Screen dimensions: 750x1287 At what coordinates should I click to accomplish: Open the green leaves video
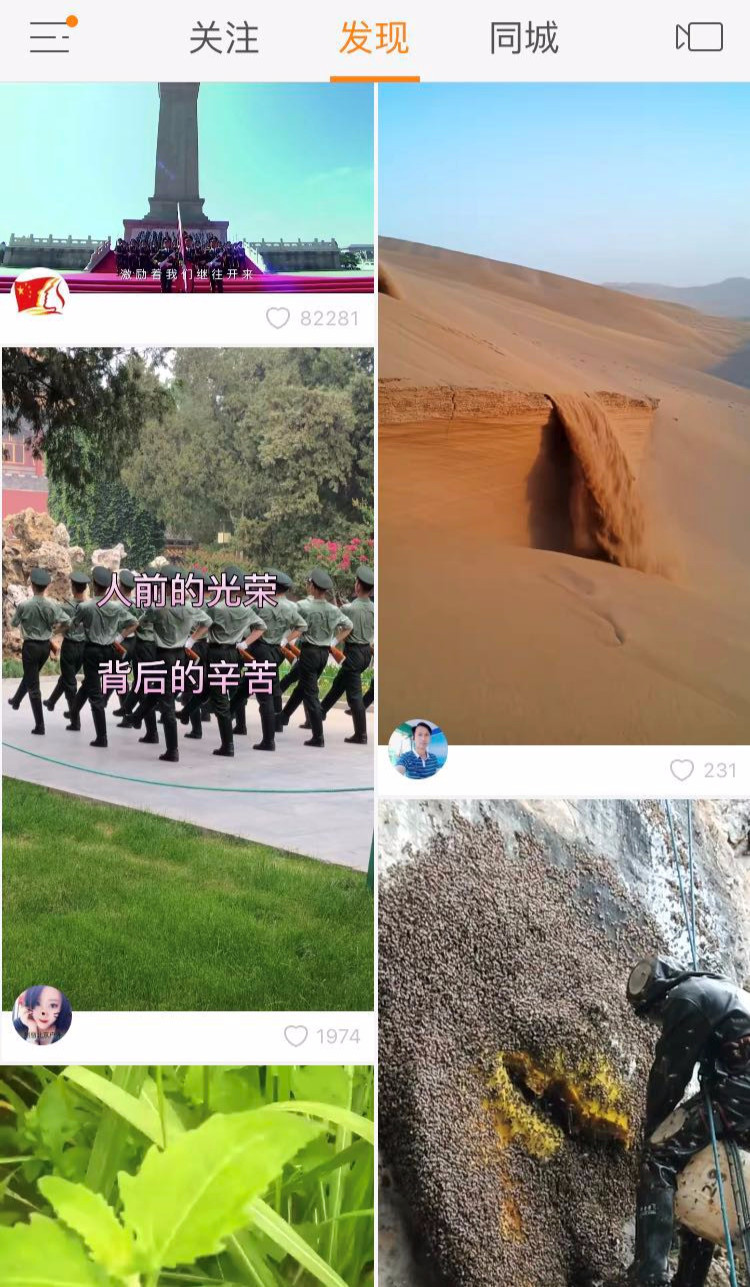coord(188,1175)
